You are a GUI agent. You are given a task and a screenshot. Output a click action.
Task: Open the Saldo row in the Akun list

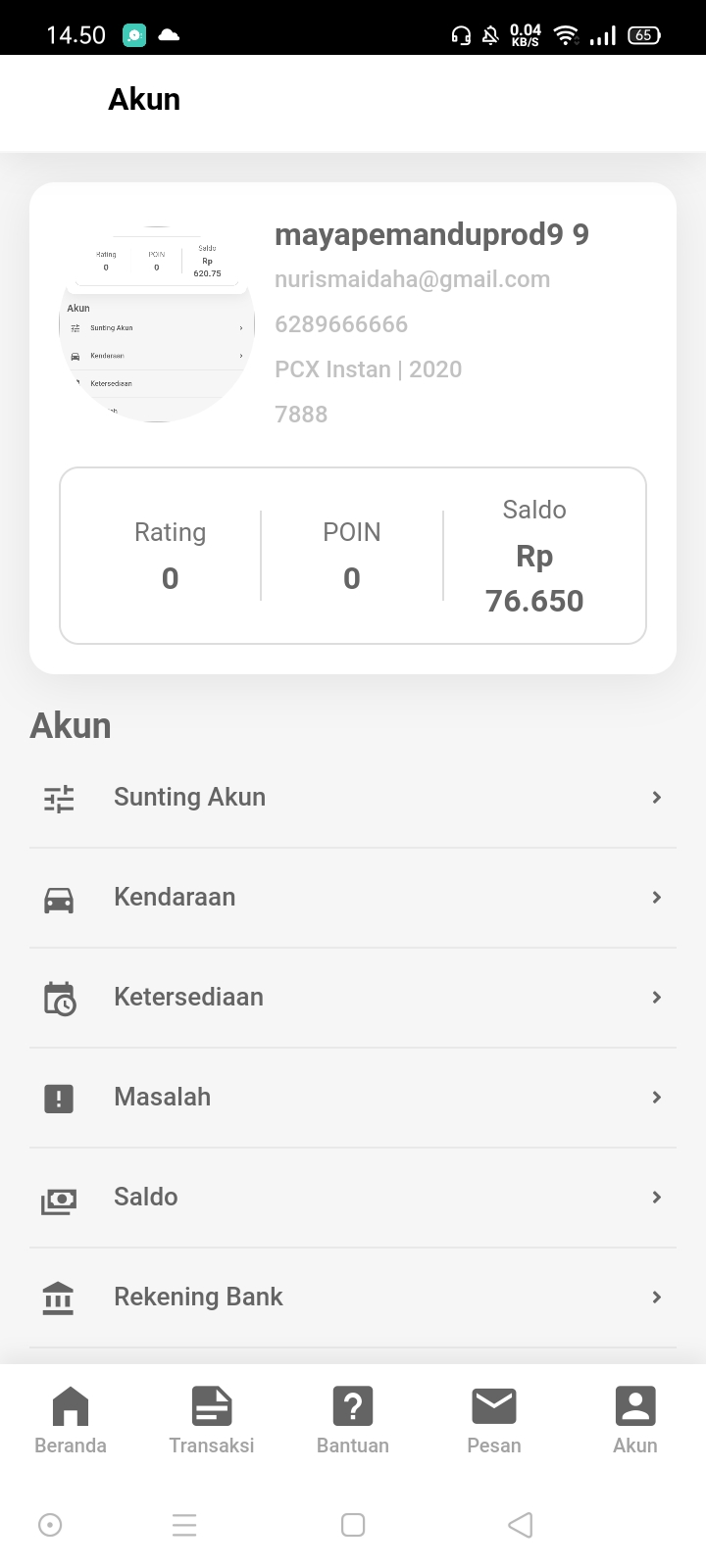point(352,1198)
